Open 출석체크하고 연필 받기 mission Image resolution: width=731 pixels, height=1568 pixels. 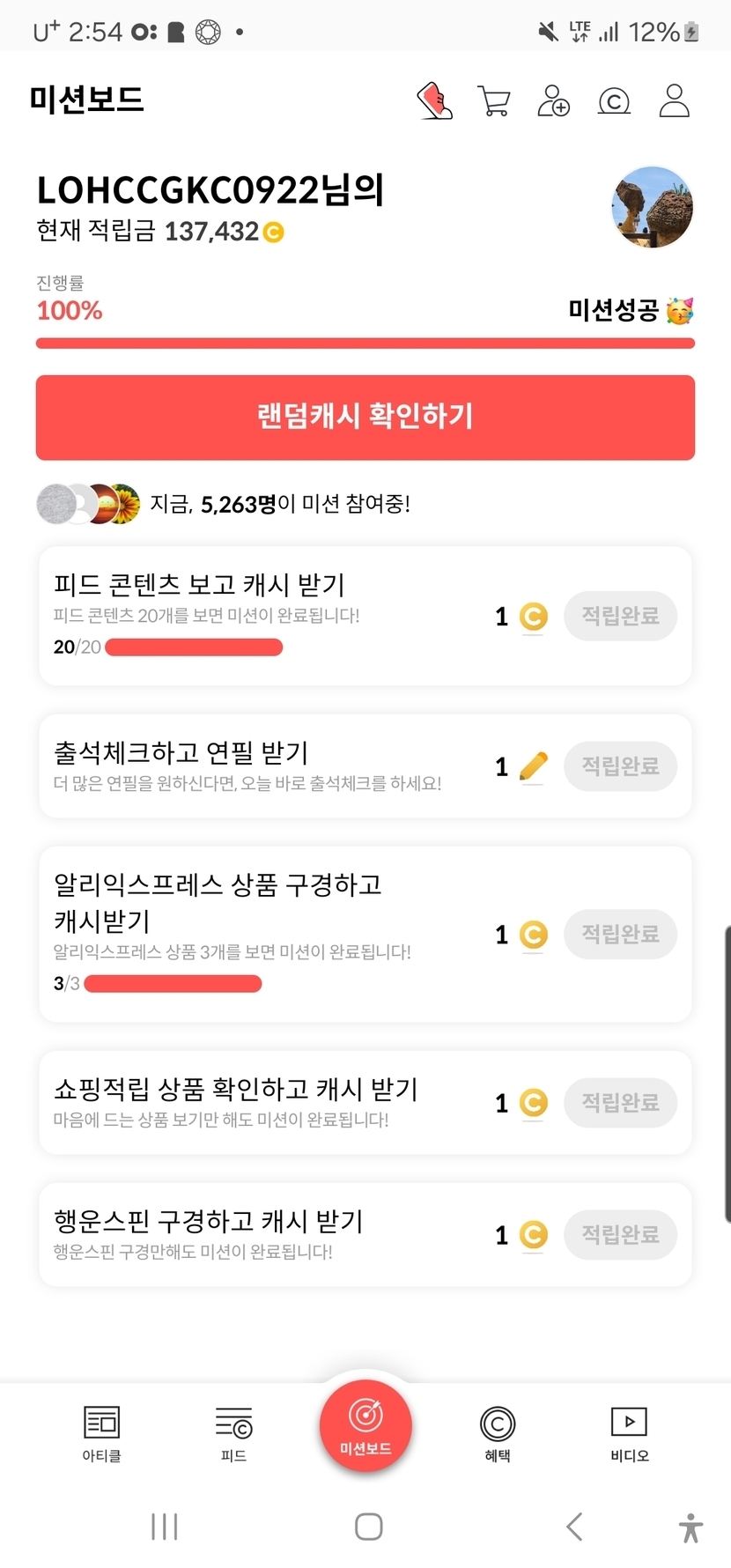click(264, 766)
